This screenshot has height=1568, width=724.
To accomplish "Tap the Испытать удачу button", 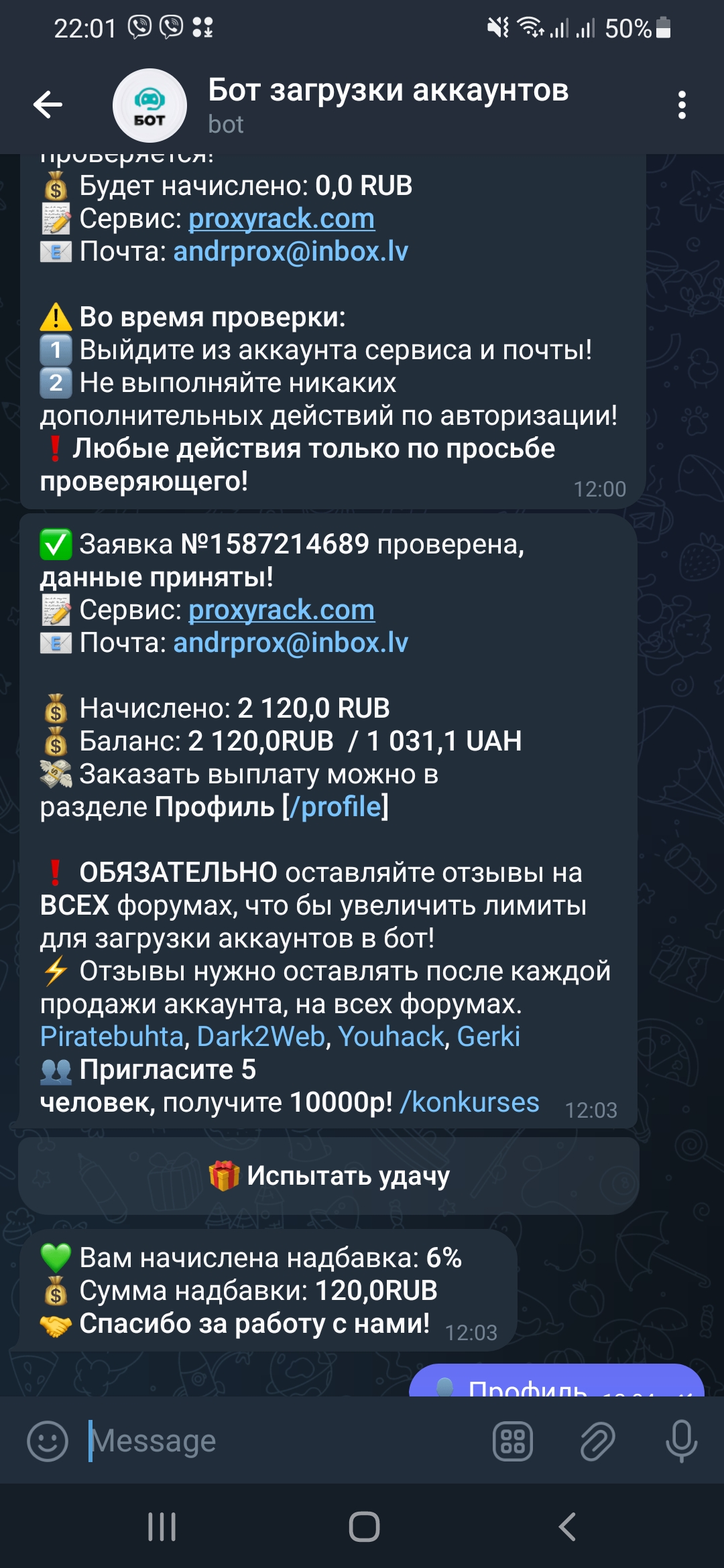I will coord(328,1176).
